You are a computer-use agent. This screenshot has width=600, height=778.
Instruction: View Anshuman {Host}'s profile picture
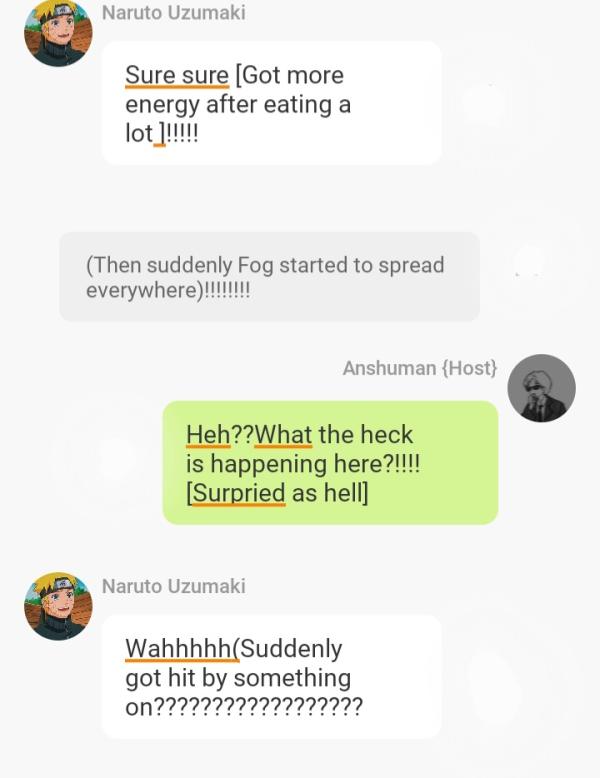point(541,388)
